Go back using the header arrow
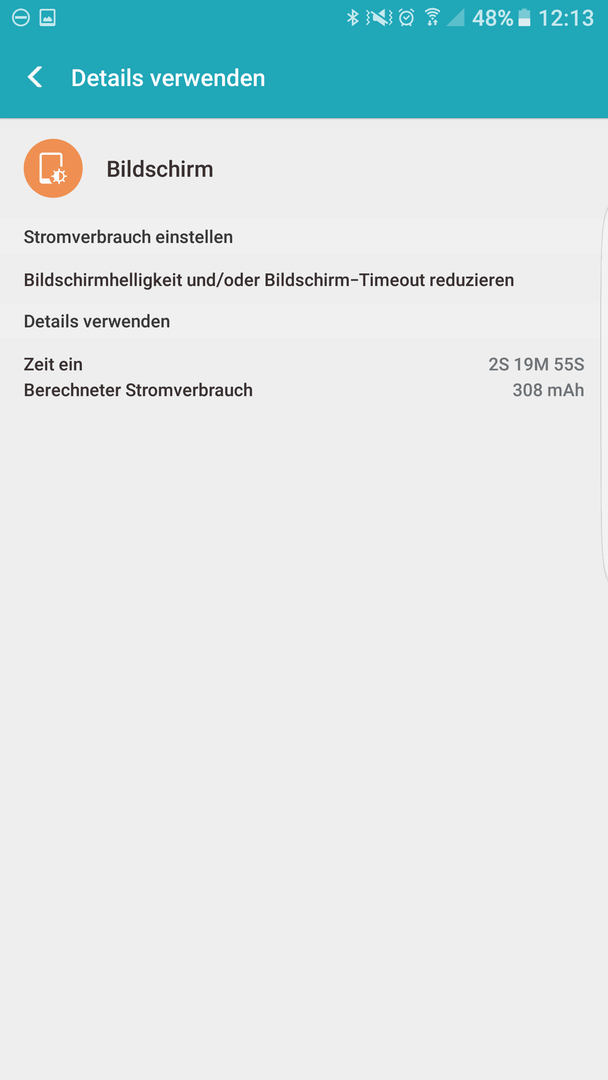Image resolution: width=608 pixels, height=1080 pixels. coord(35,77)
